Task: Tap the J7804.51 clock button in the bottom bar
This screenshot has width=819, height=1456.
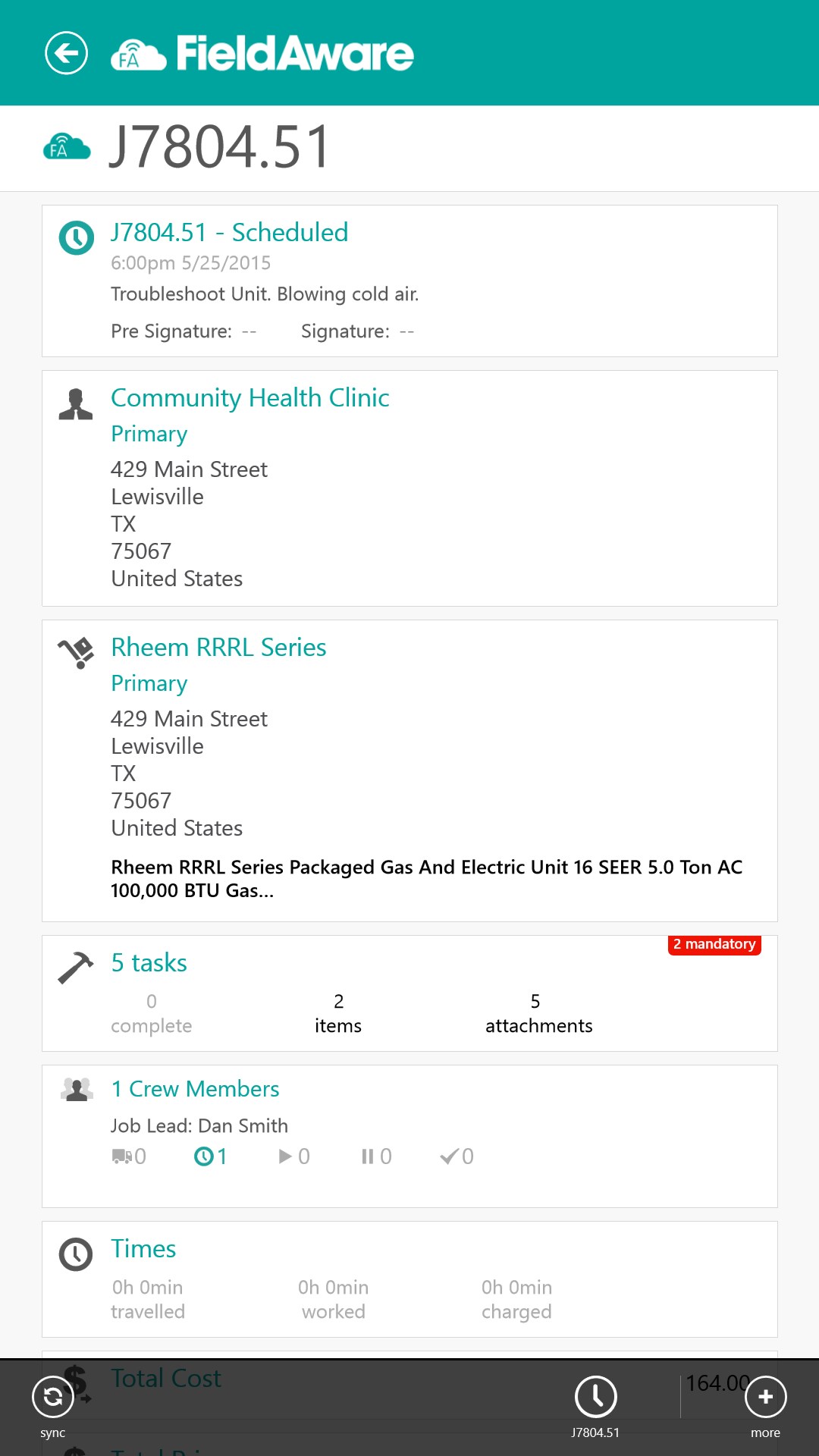Action: (595, 1397)
